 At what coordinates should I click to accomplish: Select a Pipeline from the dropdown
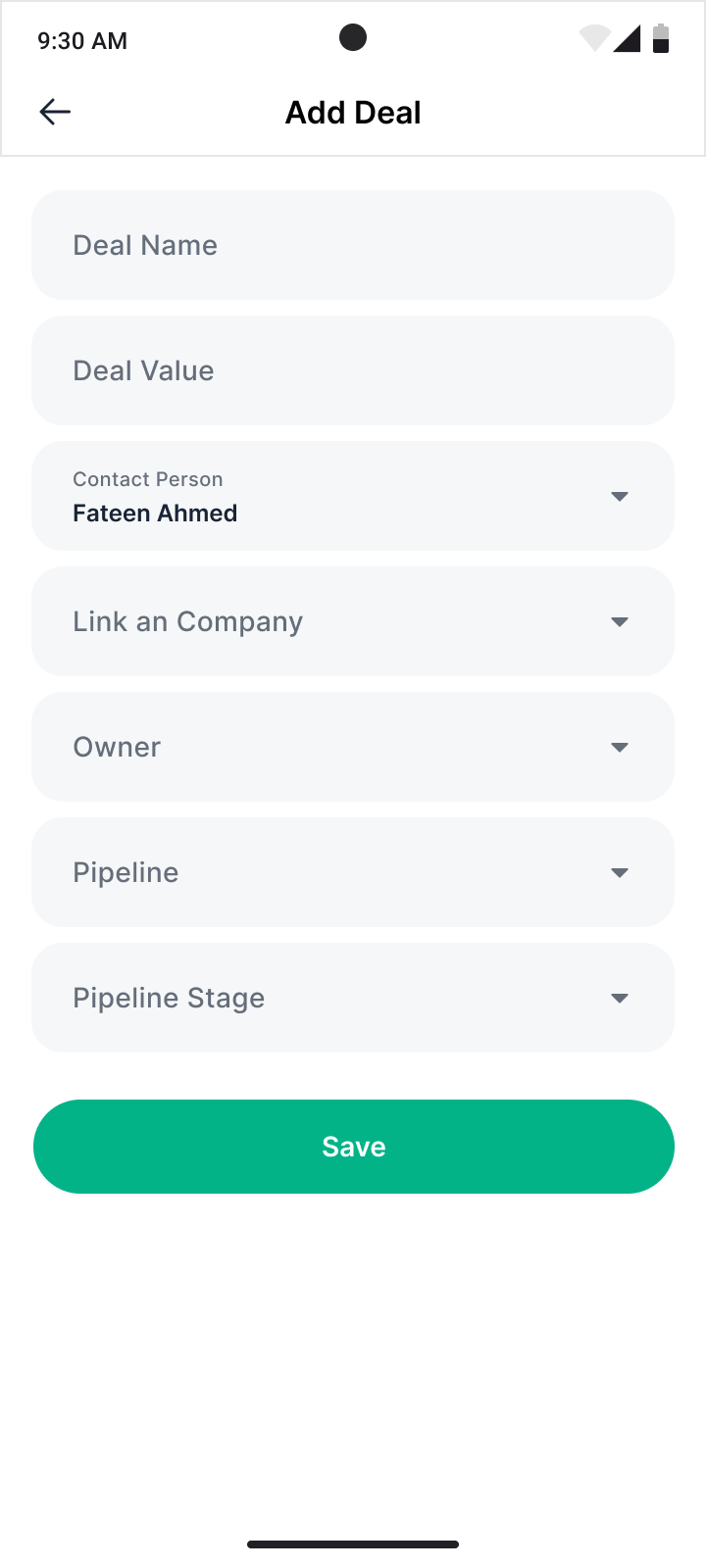353,872
